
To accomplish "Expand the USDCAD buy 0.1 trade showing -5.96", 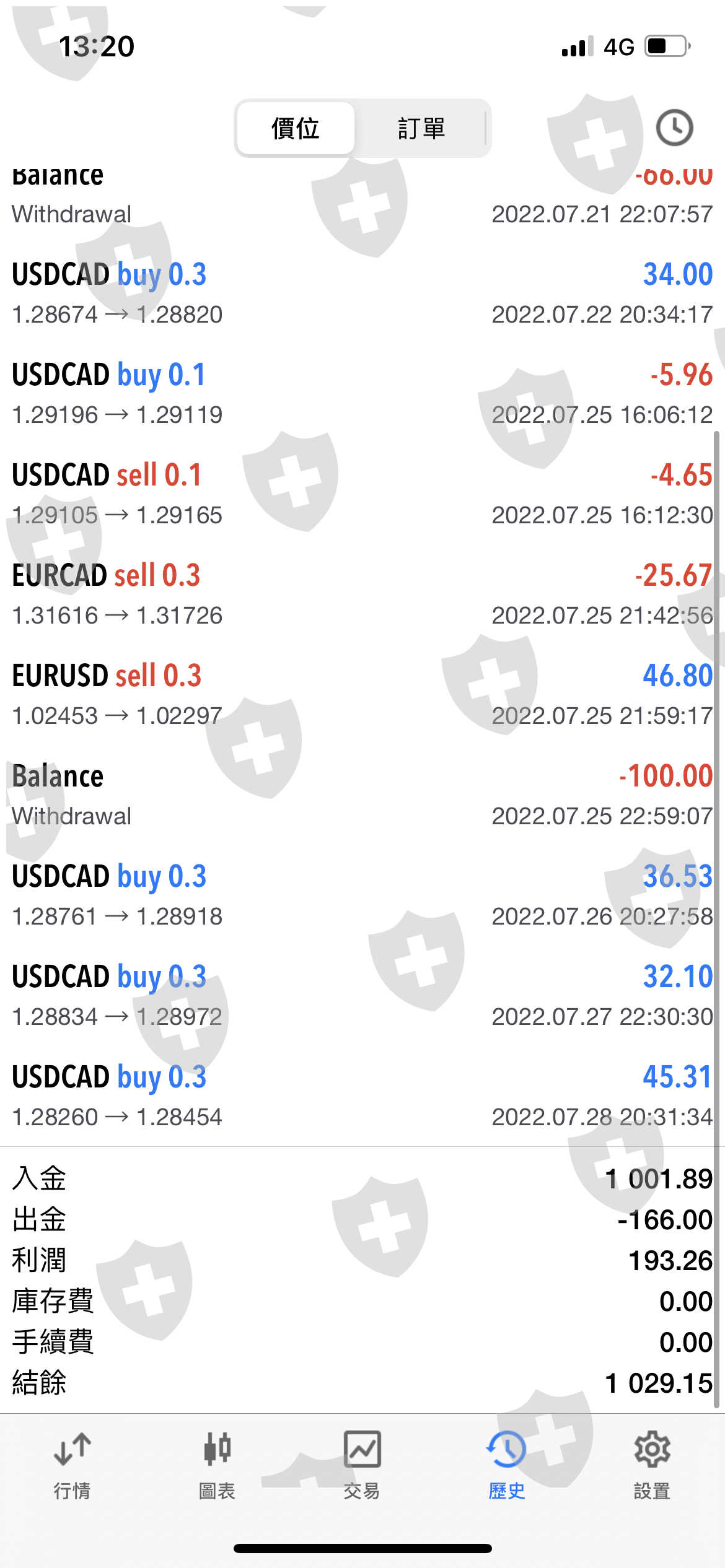I will (x=362, y=393).
